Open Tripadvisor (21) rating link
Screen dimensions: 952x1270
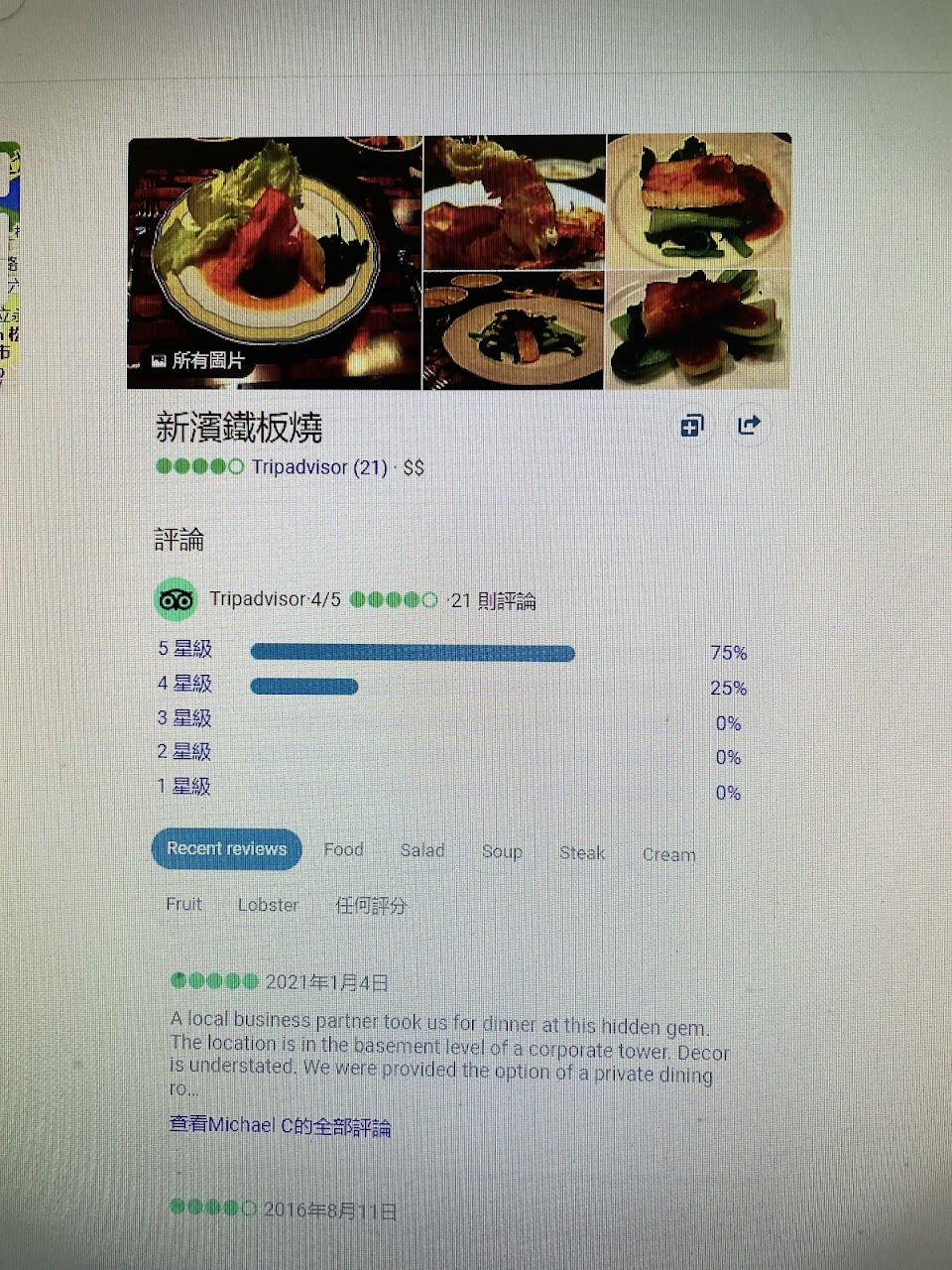pos(318,467)
